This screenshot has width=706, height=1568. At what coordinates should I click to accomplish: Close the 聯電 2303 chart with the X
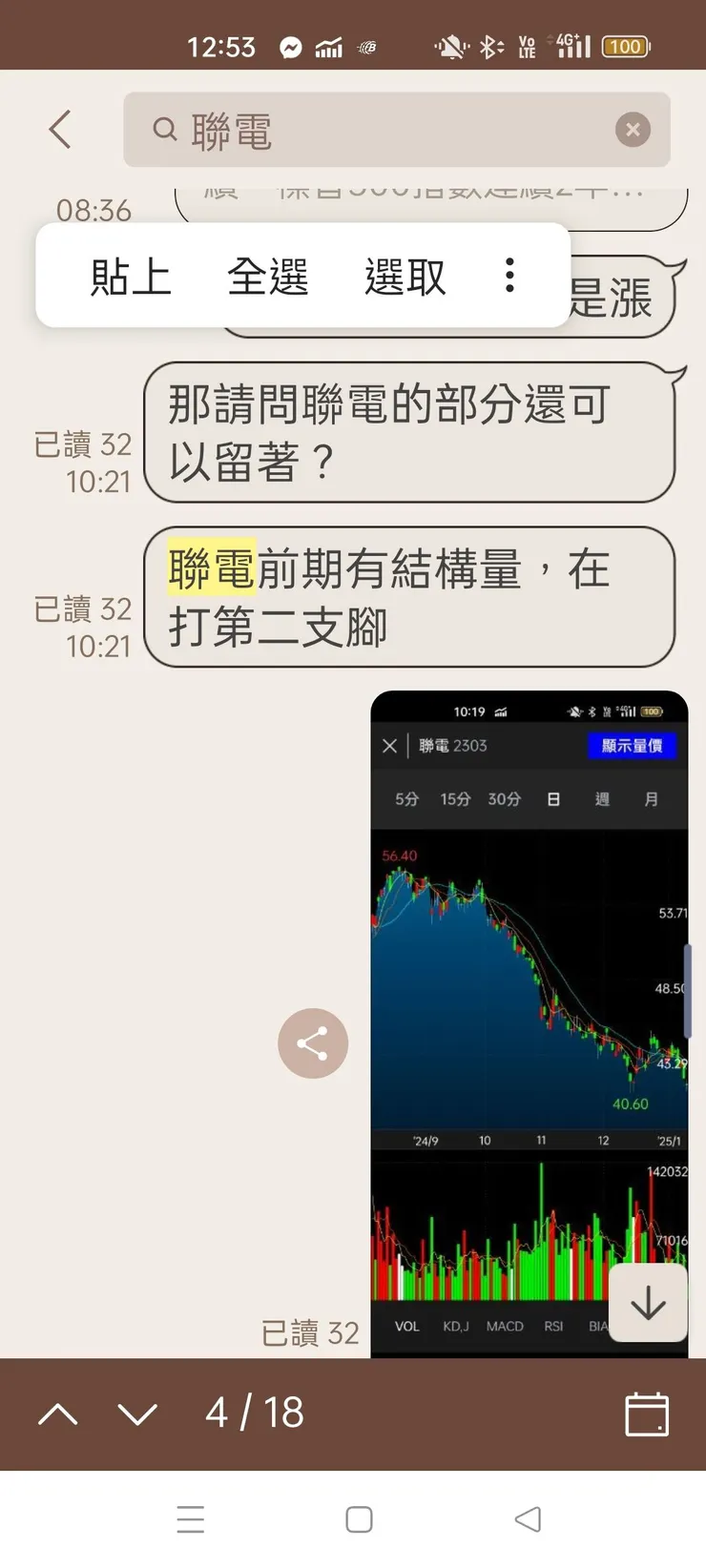(389, 746)
